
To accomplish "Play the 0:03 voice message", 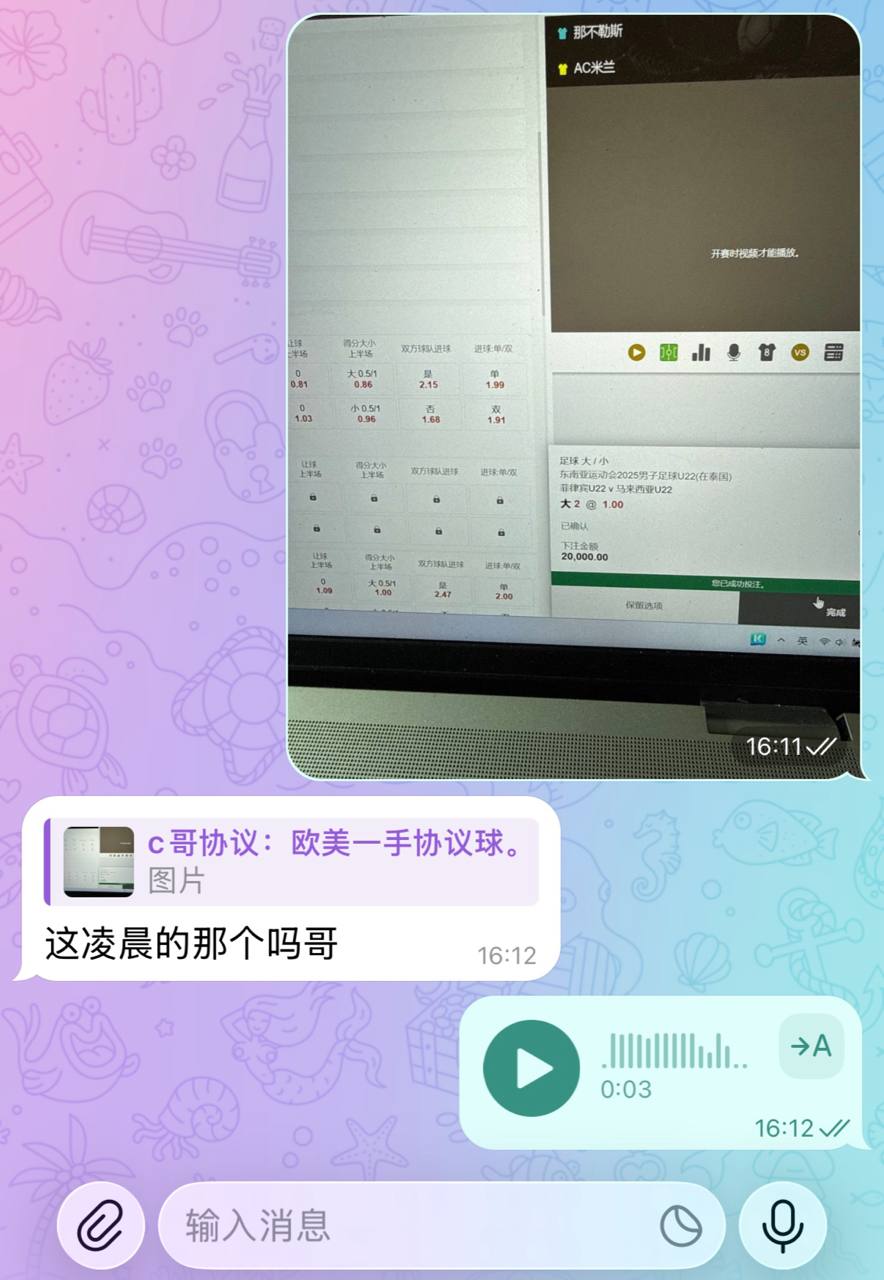I will coord(531,1068).
